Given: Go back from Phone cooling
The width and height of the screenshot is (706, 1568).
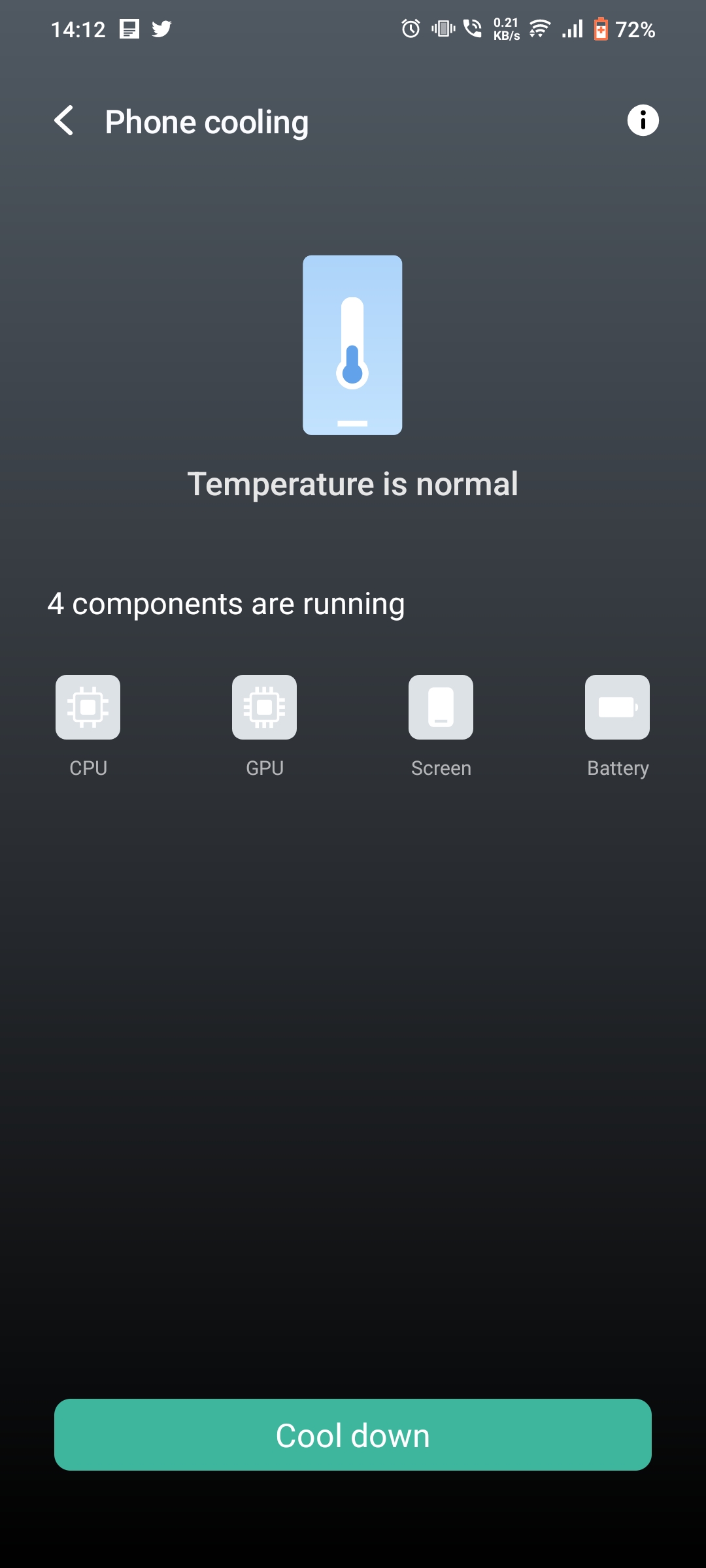Looking at the screenshot, I should [64, 121].
